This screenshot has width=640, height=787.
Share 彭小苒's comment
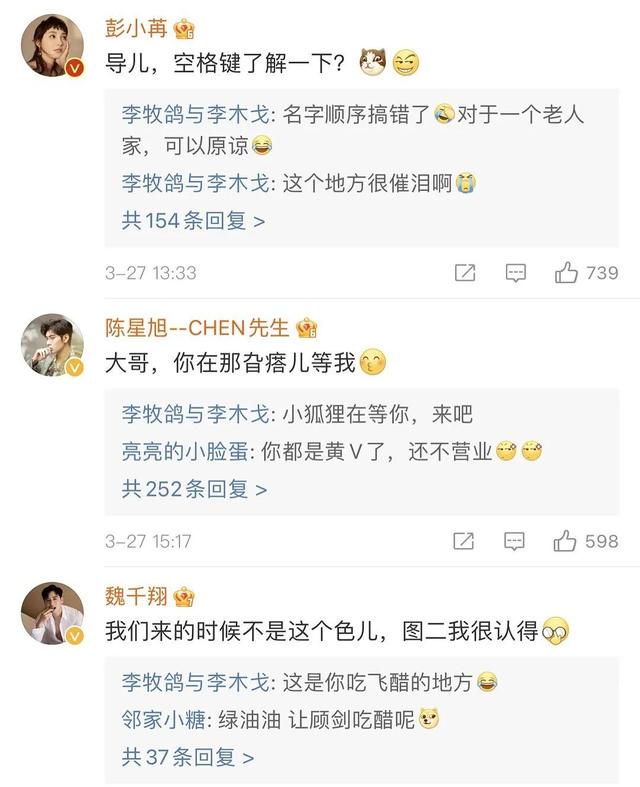point(464,272)
